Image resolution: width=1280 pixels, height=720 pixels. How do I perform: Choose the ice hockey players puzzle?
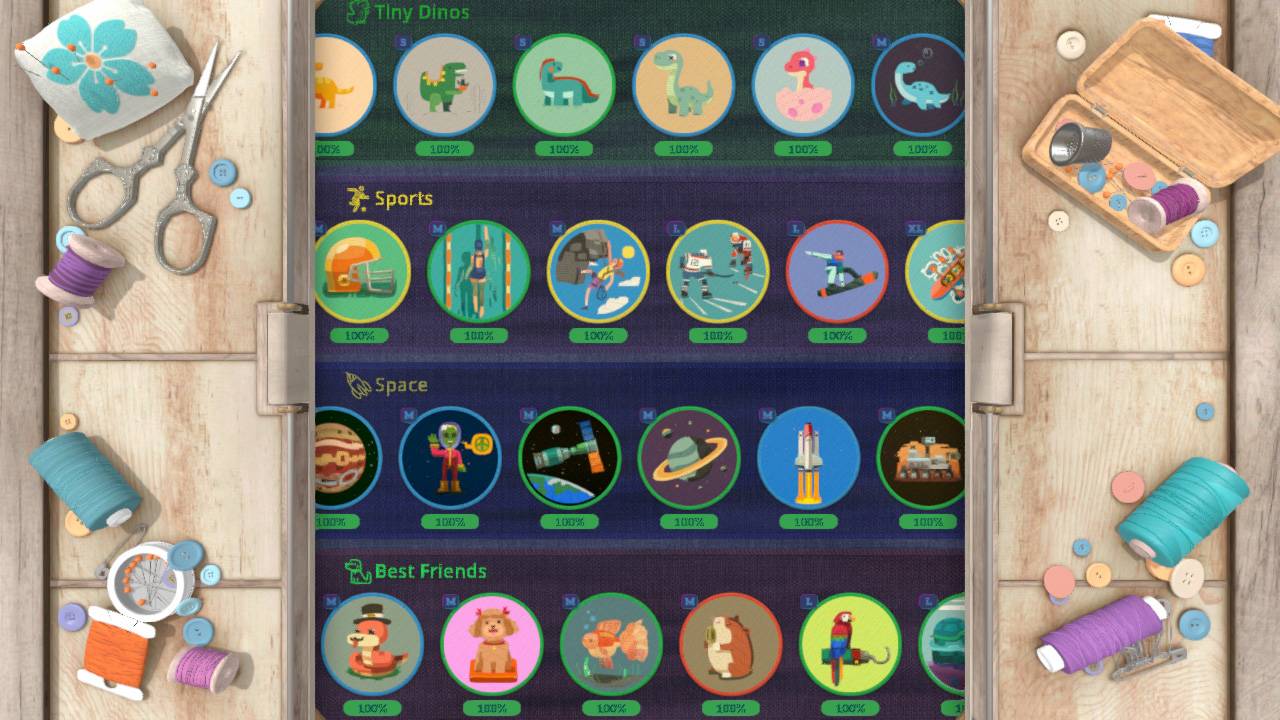(718, 271)
